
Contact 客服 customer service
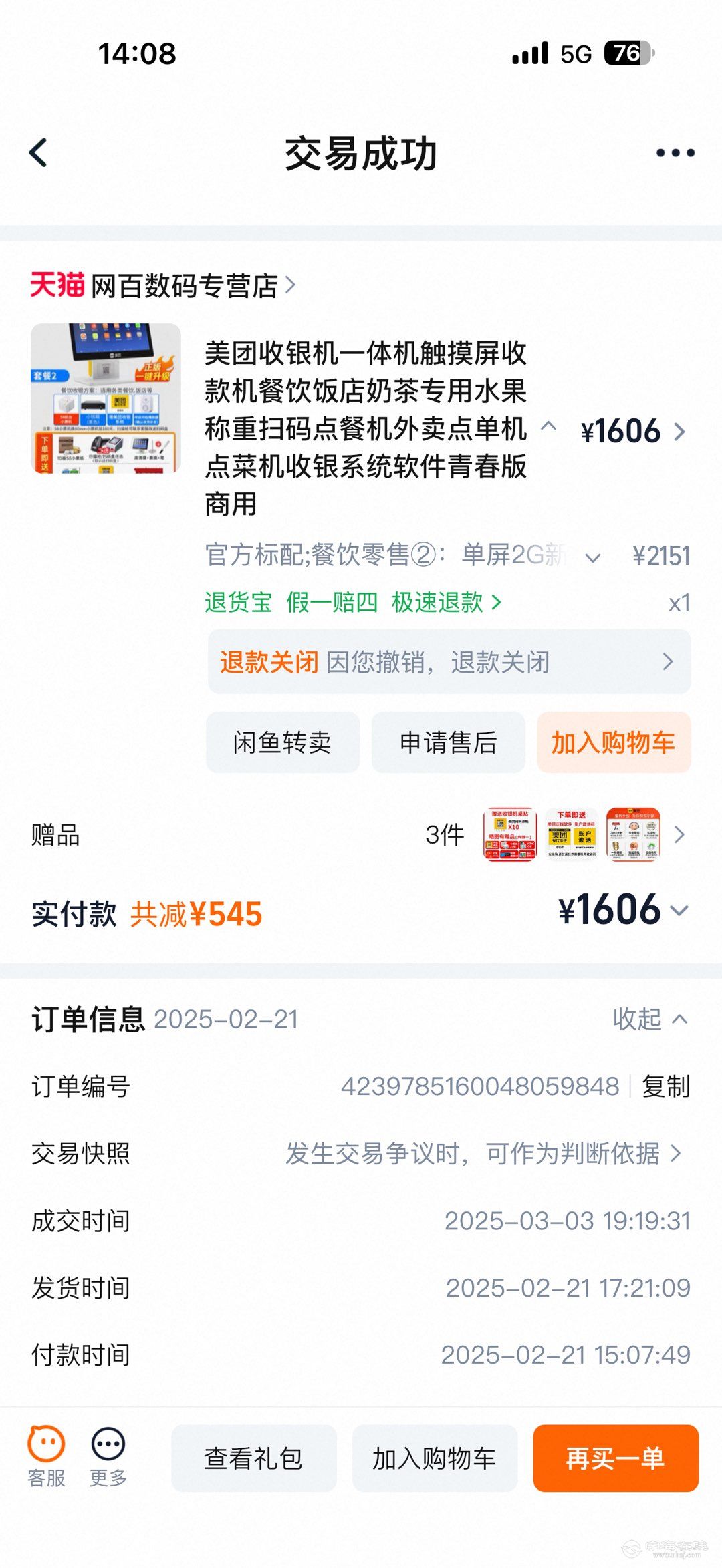pos(46,1458)
